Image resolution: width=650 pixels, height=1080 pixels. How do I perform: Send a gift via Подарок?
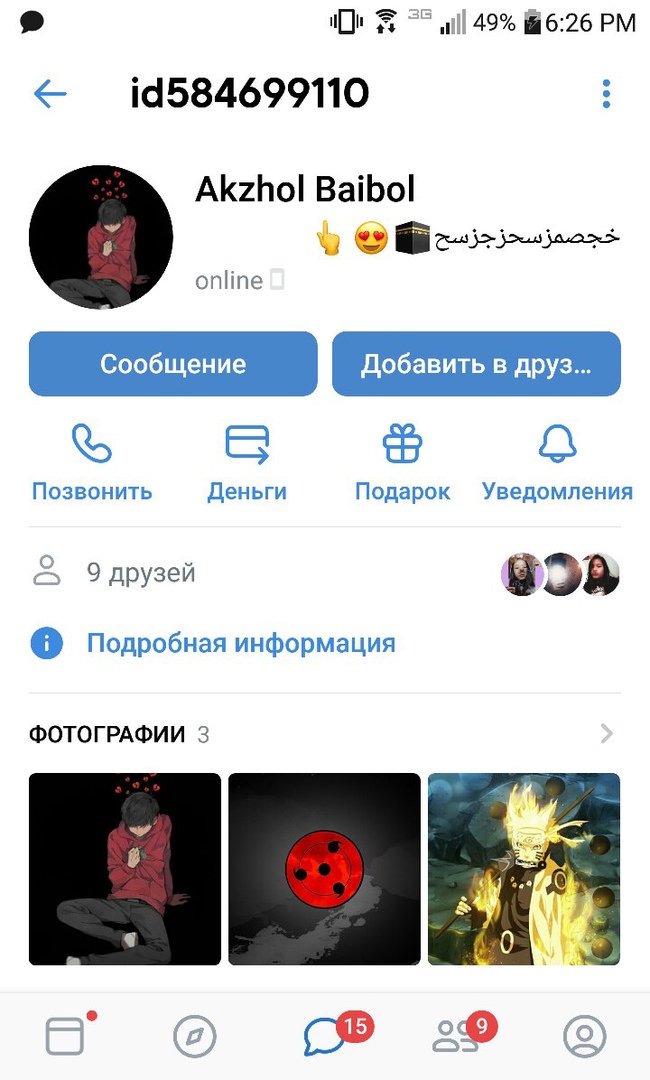(x=403, y=462)
